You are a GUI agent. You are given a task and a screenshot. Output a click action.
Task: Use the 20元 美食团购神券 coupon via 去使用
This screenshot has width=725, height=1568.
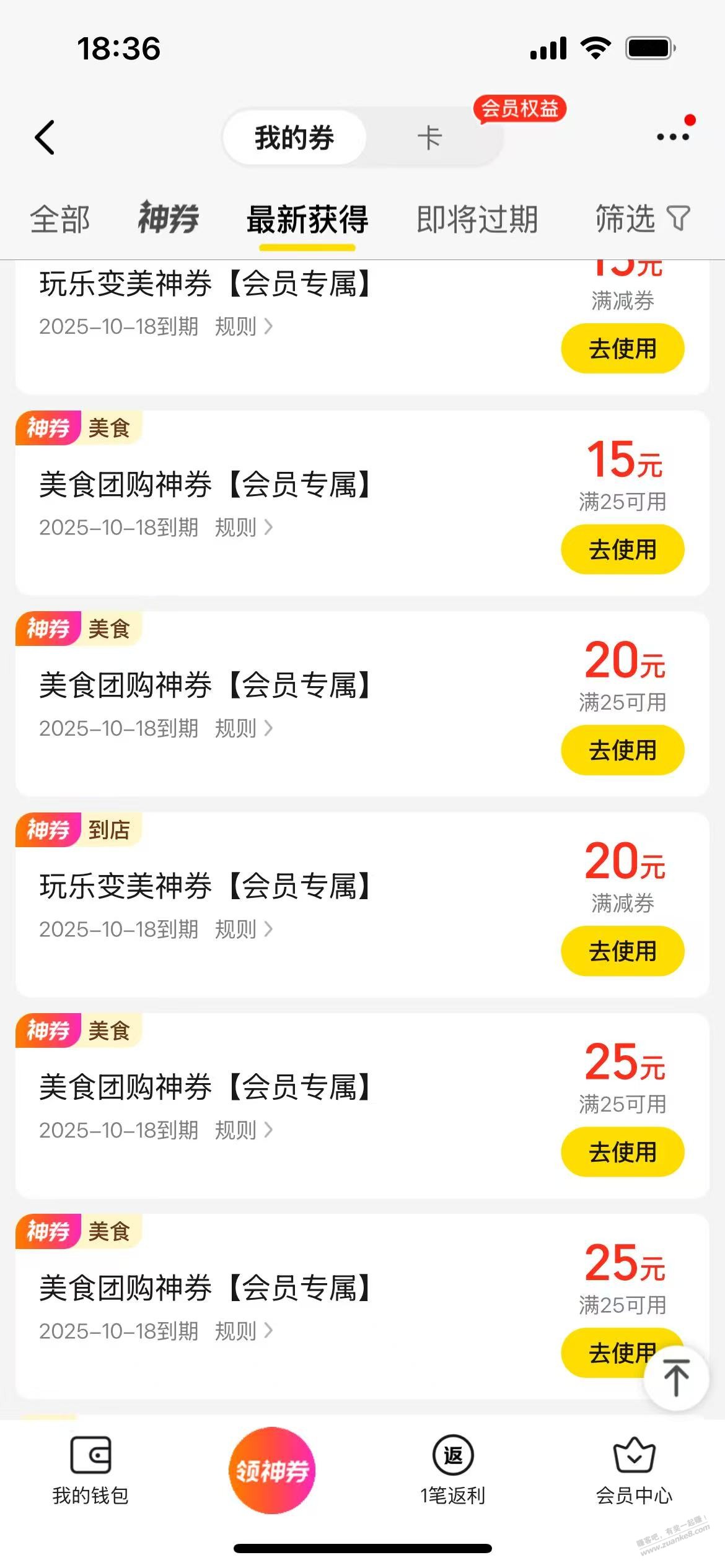[622, 750]
